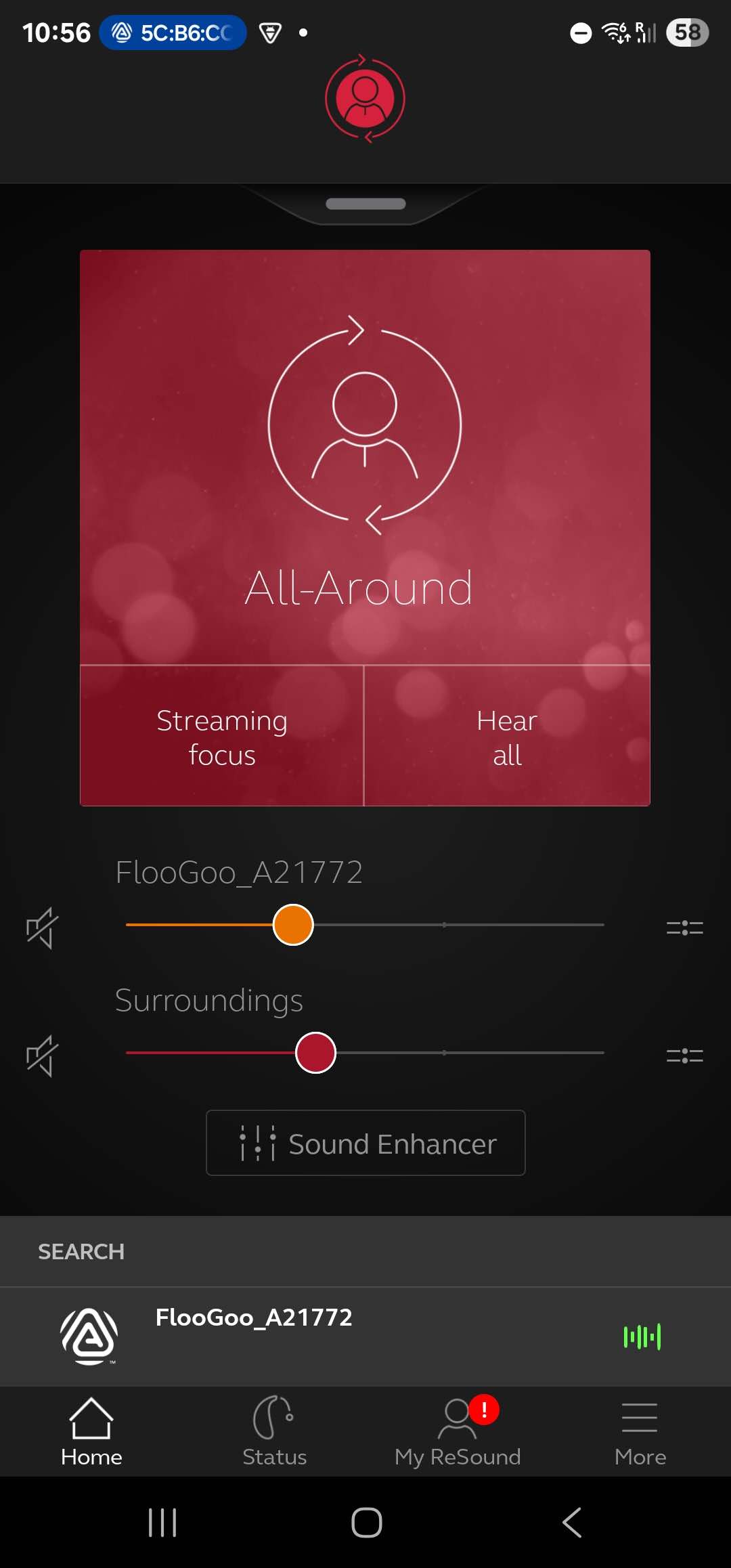Image resolution: width=731 pixels, height=1568 pixels.
Task: Mute the FlooGoo_A21772 stream
Action: click(x=42, y=928)
